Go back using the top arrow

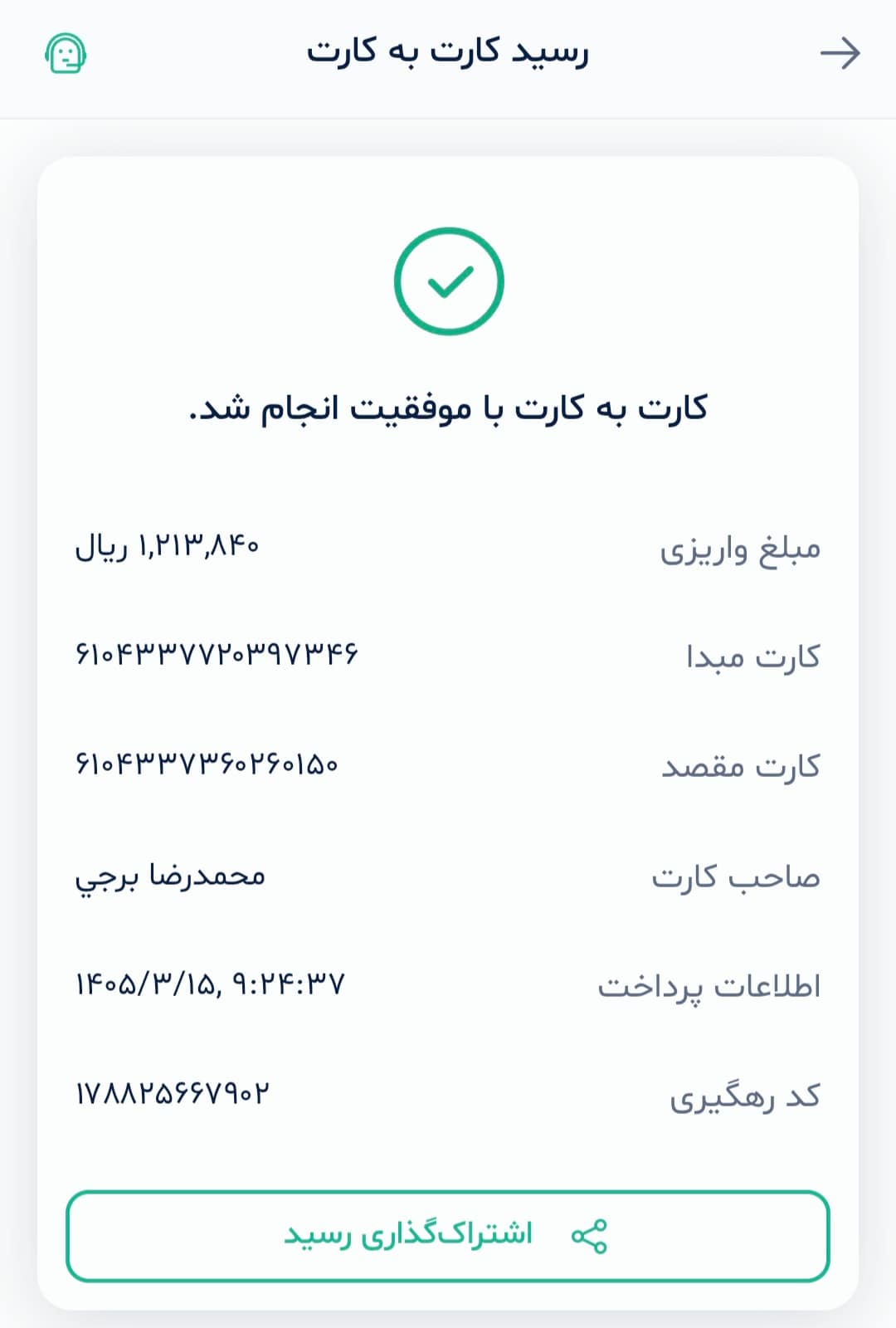(840, 53)
